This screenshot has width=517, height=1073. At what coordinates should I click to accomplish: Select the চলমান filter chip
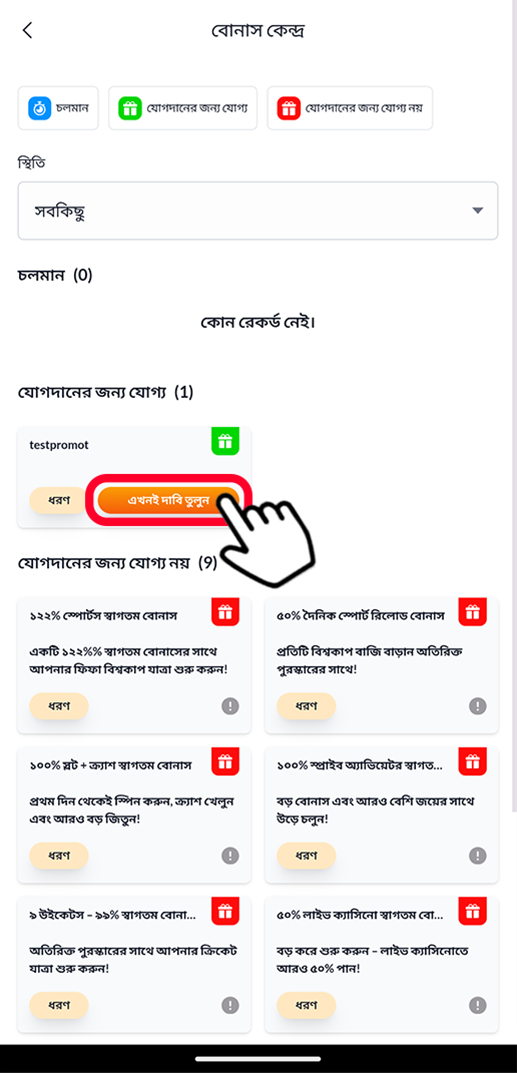[58, 108]
